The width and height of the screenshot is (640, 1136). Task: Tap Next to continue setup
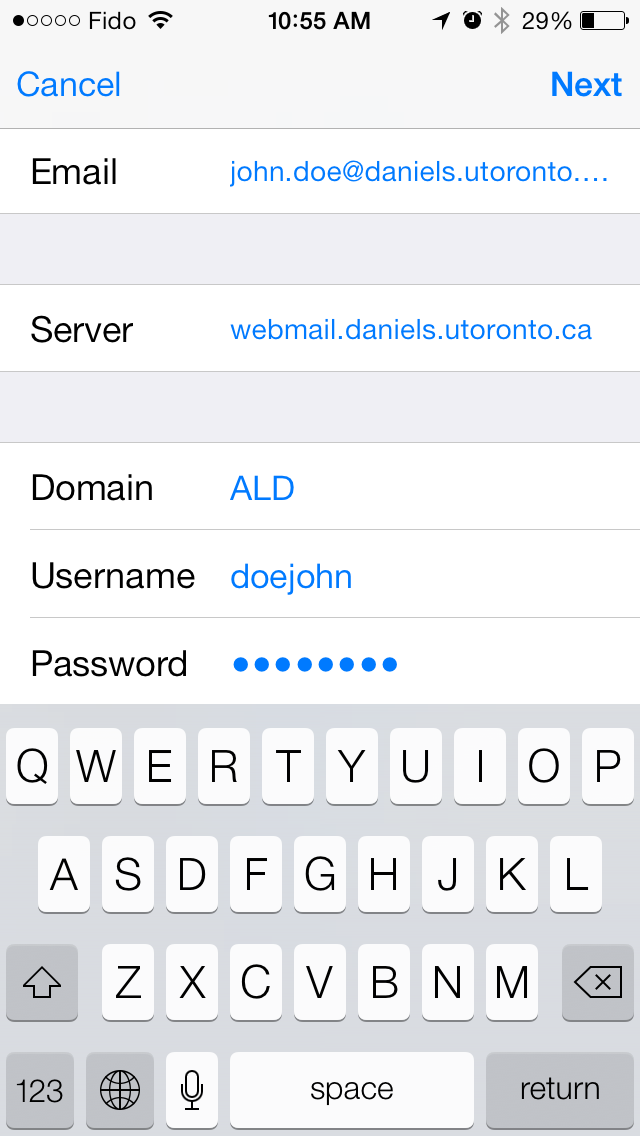[586, 85]
